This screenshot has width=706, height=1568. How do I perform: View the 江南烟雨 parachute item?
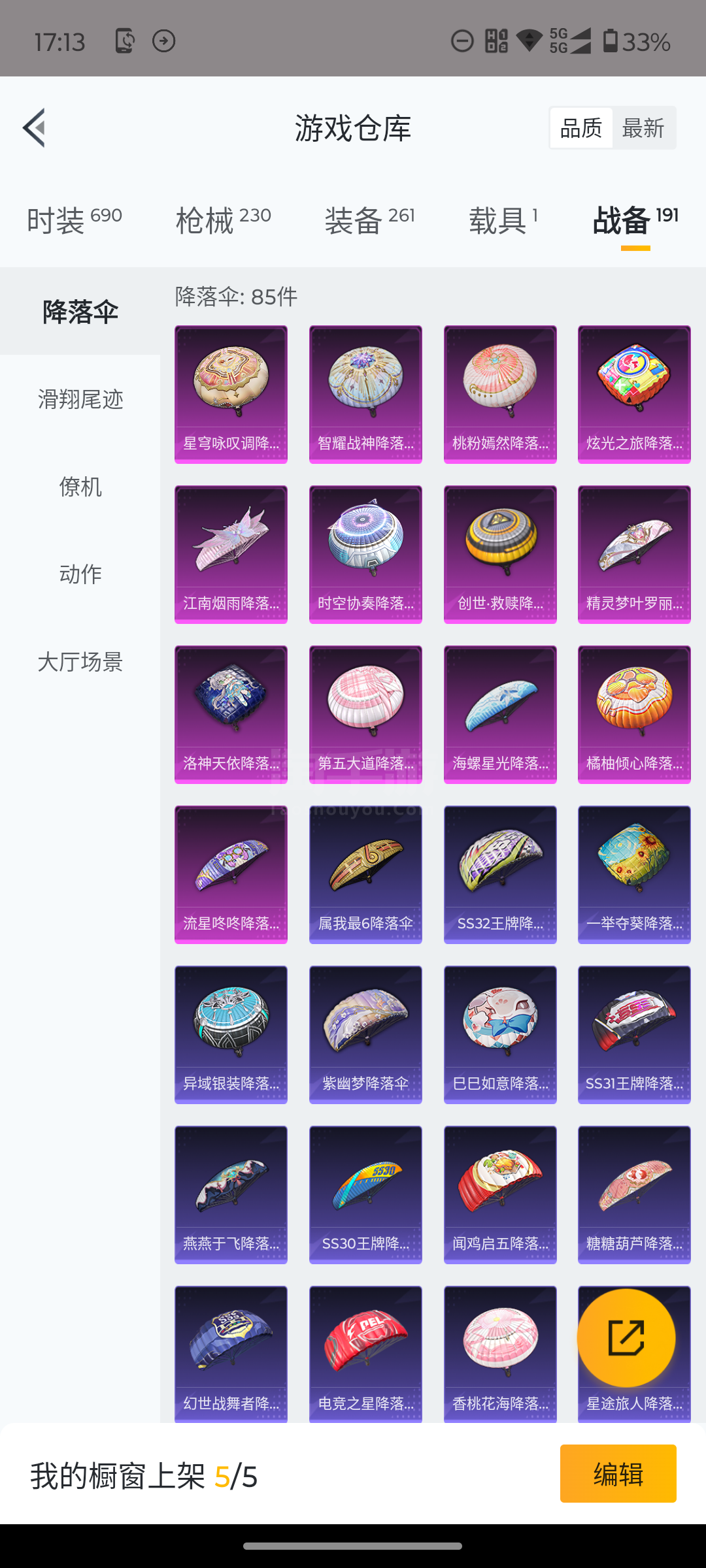231,555
